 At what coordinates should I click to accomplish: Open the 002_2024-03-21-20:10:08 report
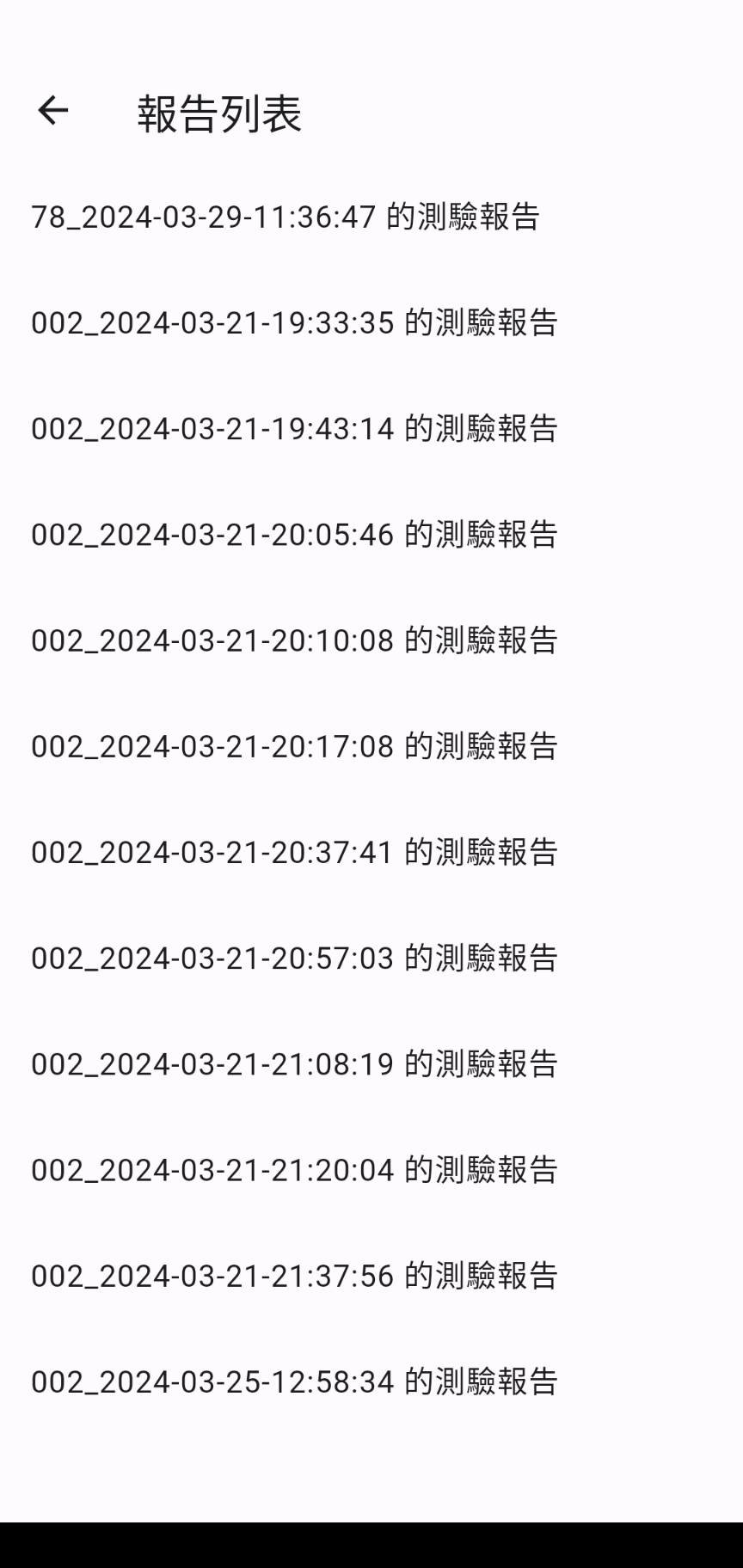(x=294, y=640)
